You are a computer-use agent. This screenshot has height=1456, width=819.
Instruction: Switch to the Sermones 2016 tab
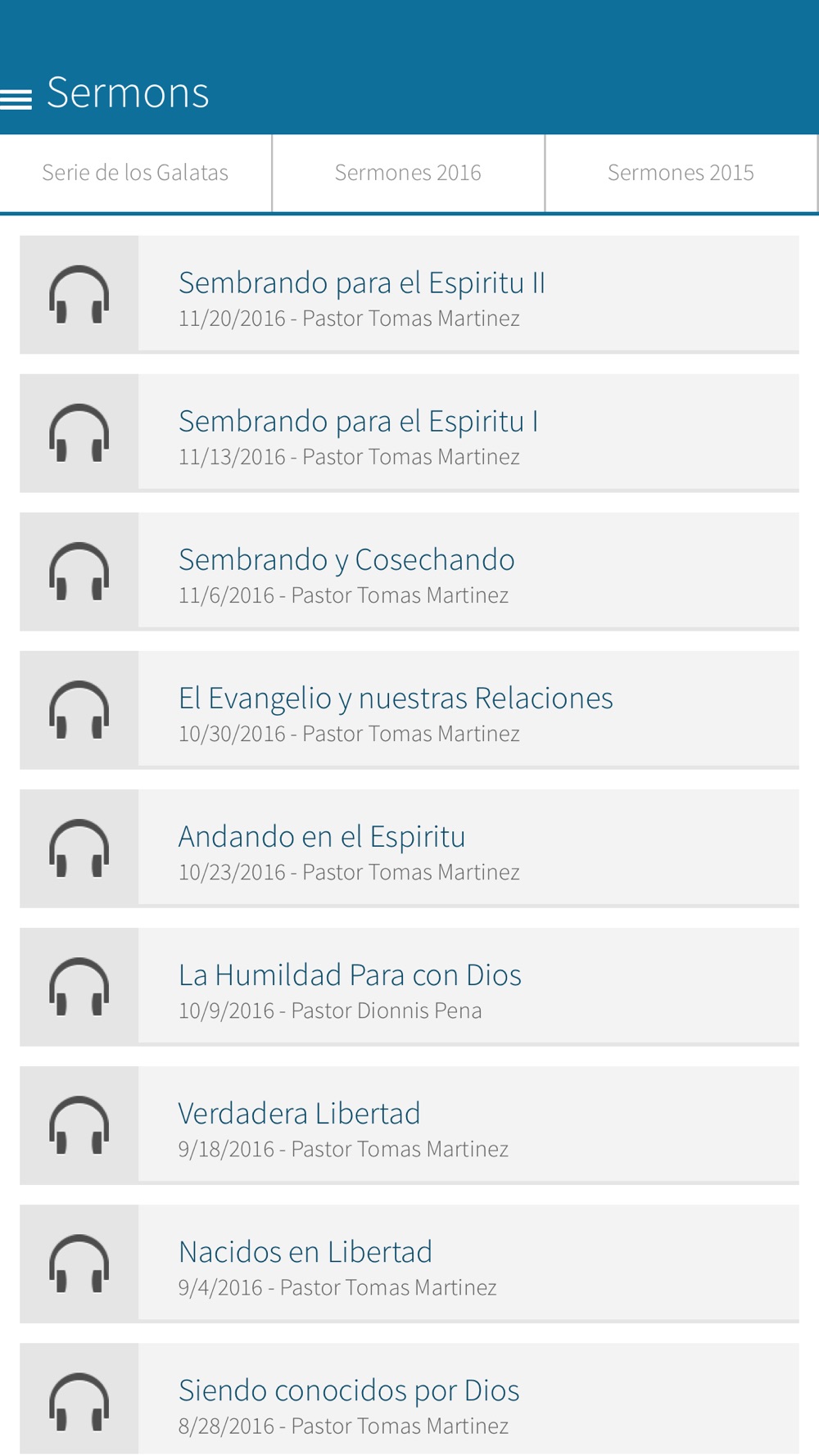tap(408, 173)
